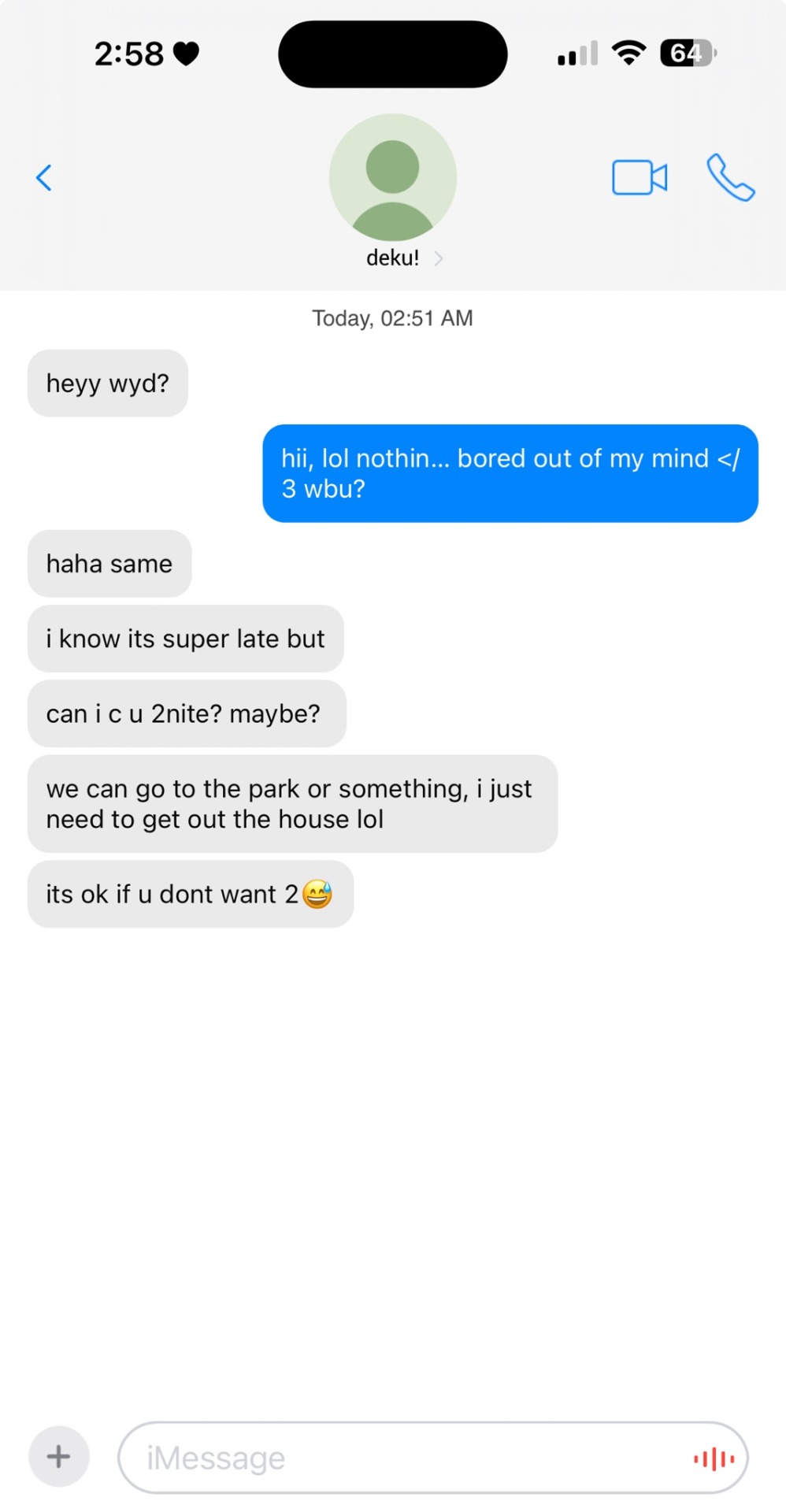Go back to the messages list
Screen dimensions: 786x1512
click(44, 178)
